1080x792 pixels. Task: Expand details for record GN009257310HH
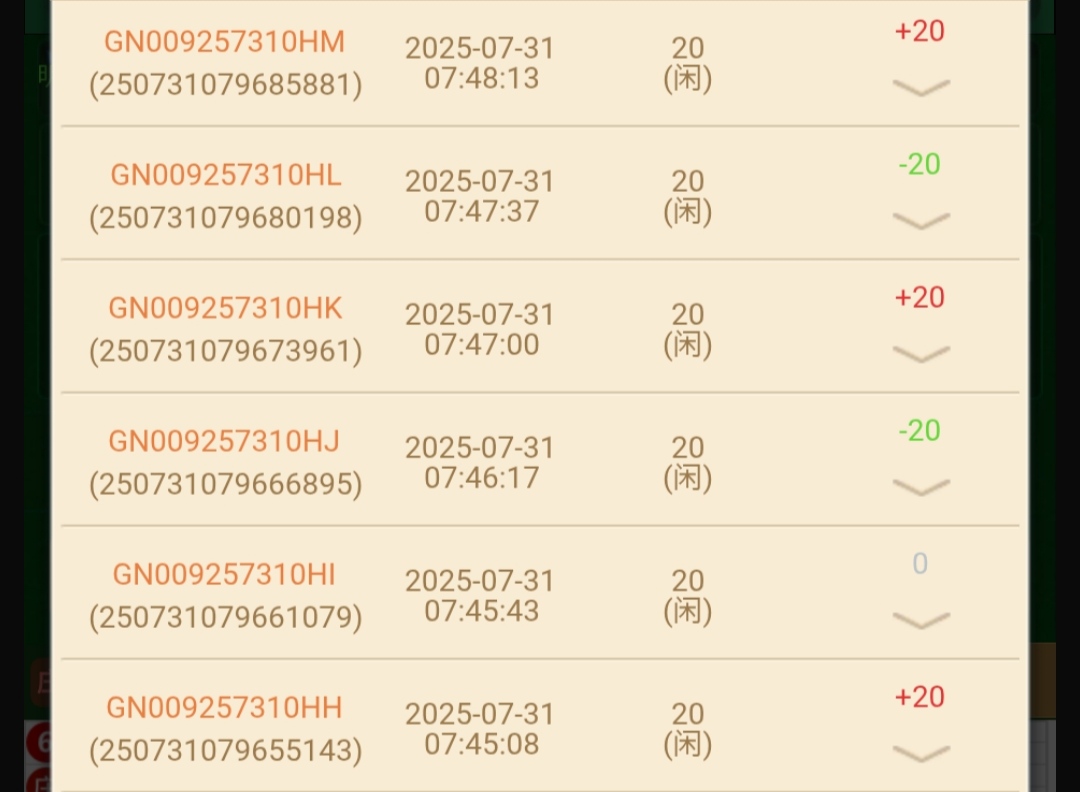(920, 753)
